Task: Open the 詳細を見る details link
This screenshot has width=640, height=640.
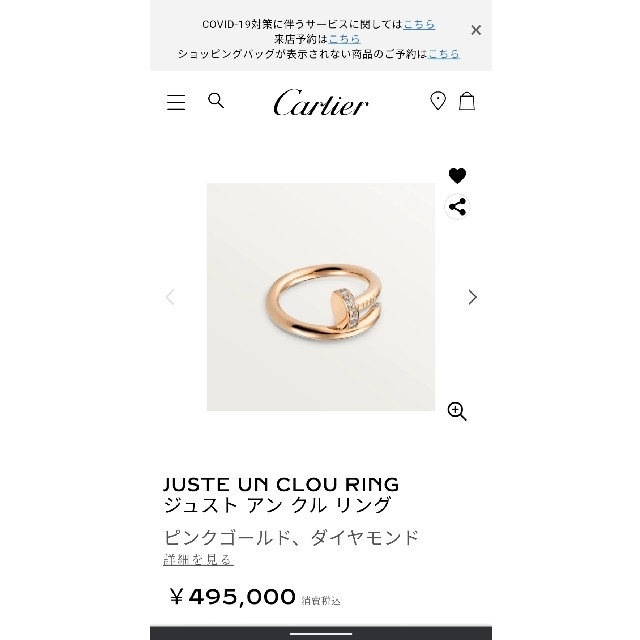Action: [198, 560]
